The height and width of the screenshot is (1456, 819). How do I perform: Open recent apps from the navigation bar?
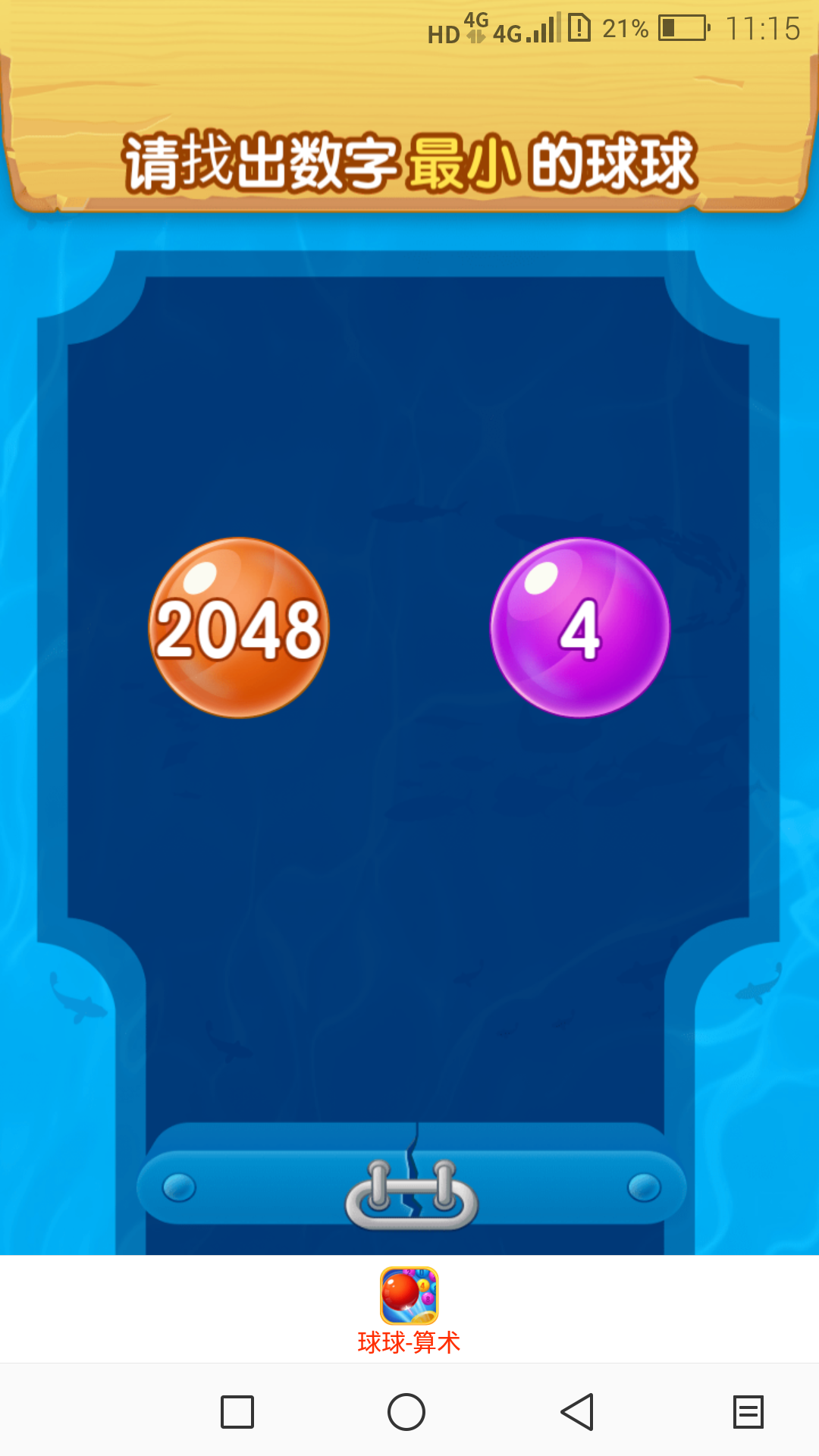click(237, 1412)
